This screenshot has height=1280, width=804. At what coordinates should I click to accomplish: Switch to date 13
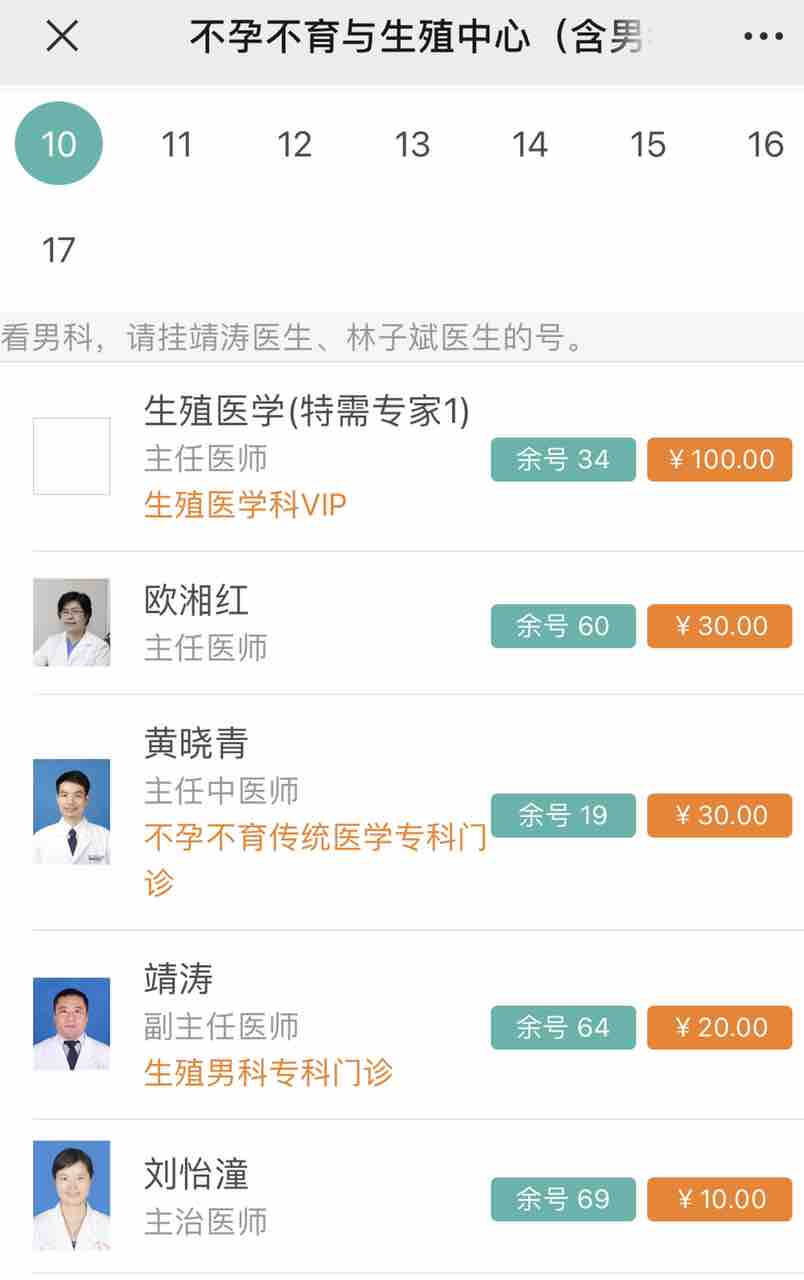click(412, 145)
